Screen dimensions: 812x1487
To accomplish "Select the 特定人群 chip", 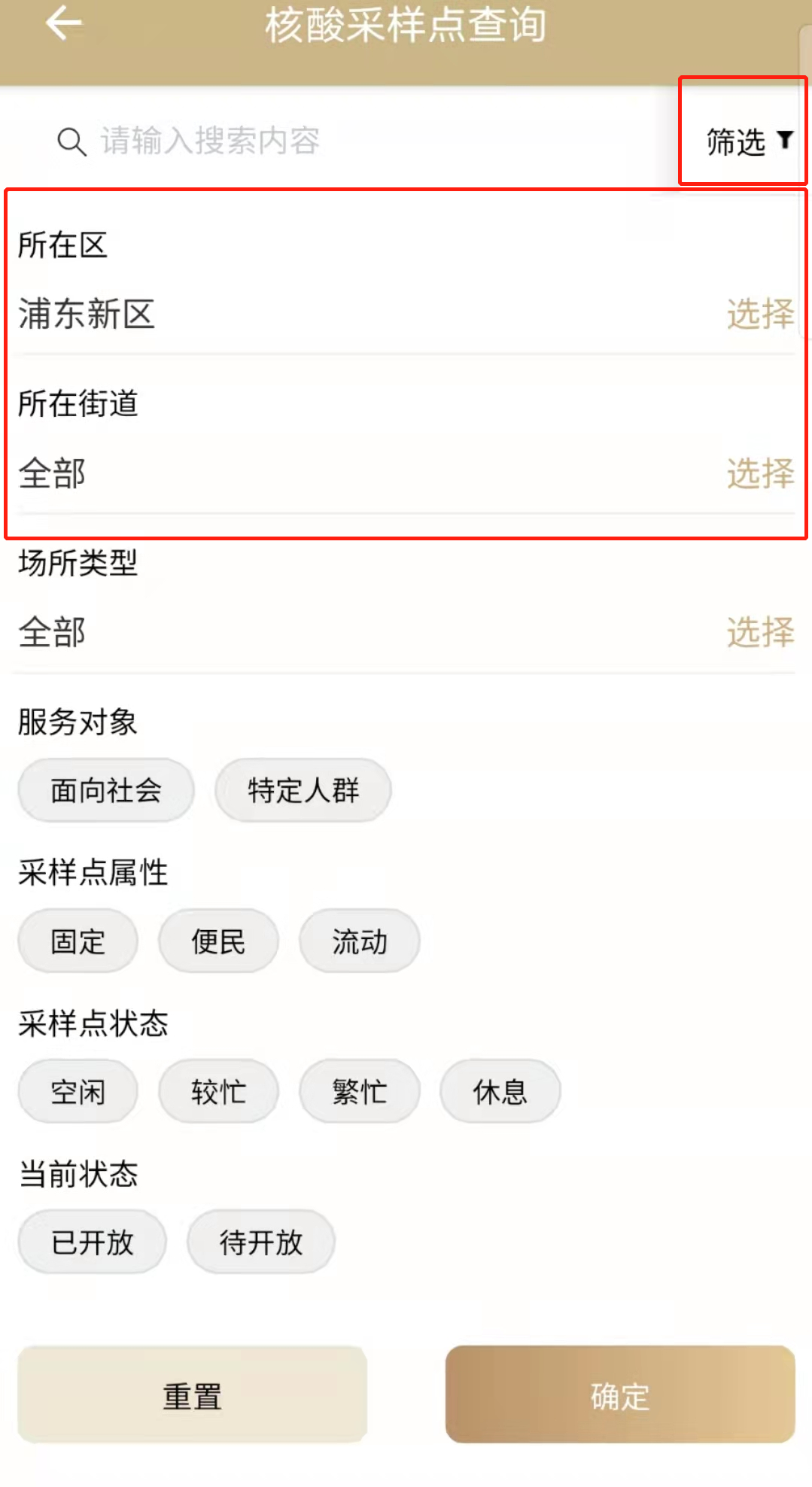I will [x=303, y=790].
